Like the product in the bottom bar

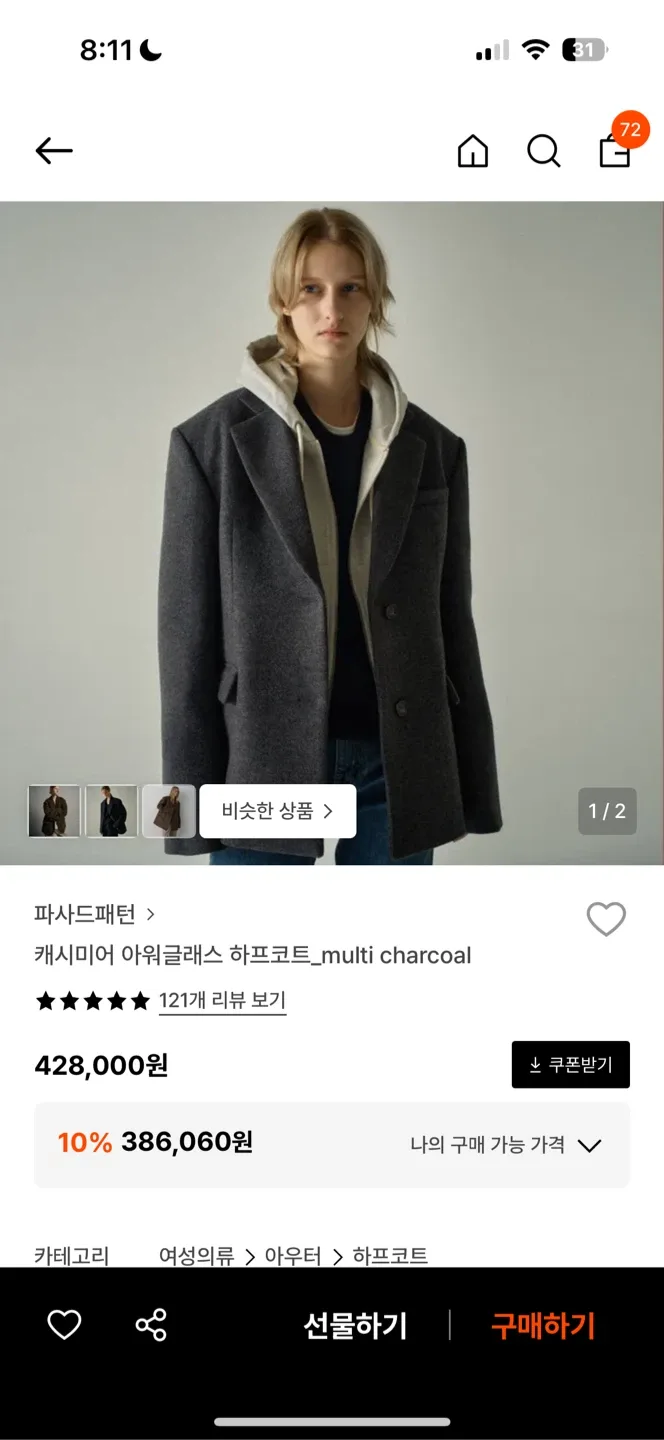pyautogui.click(x=64, y=1326)
